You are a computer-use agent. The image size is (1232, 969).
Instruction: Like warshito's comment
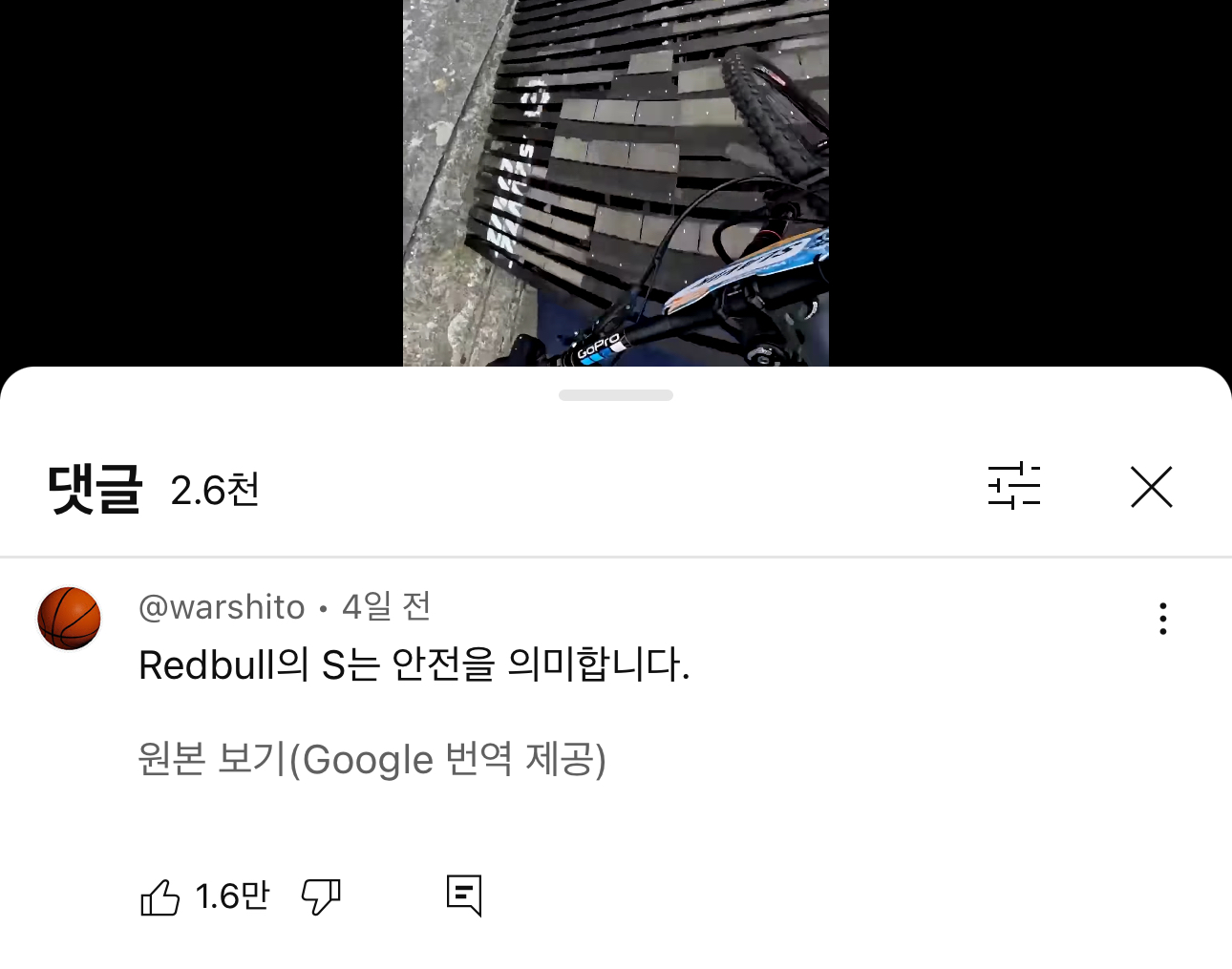click(x=160, y=897)
